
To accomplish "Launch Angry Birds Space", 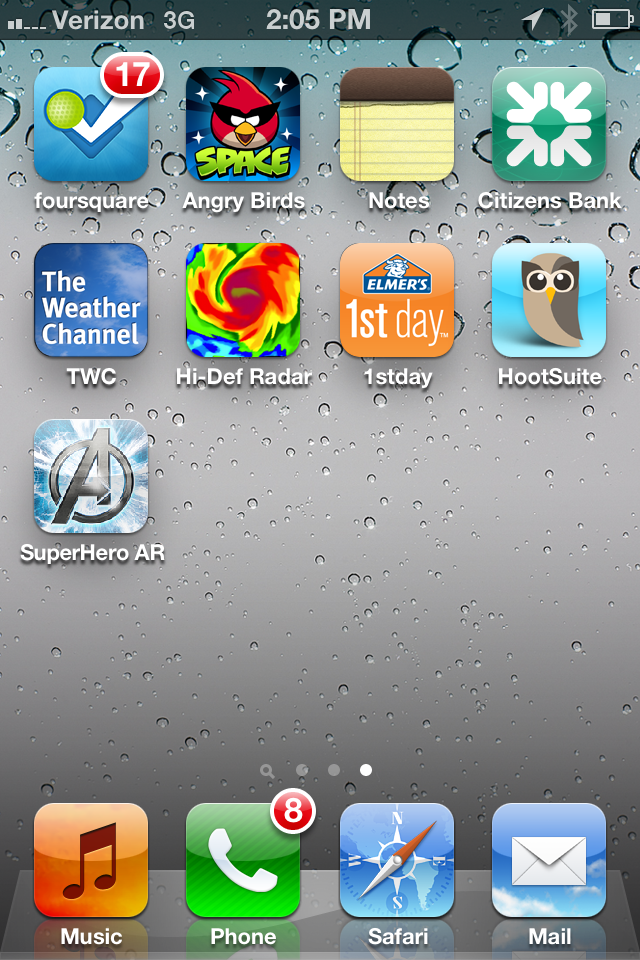I will (243, 125).
